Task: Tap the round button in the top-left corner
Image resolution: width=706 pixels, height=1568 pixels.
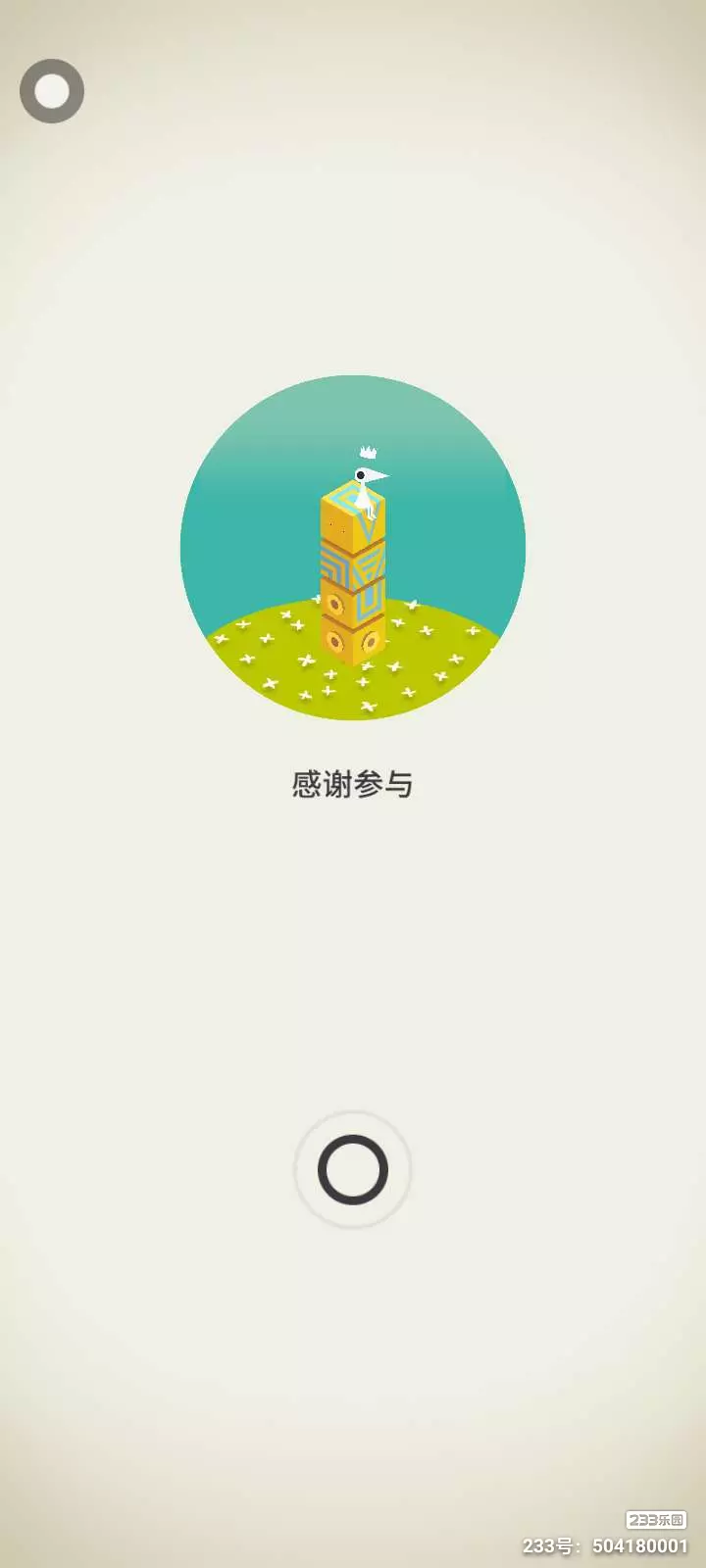Action: [52, 91]
